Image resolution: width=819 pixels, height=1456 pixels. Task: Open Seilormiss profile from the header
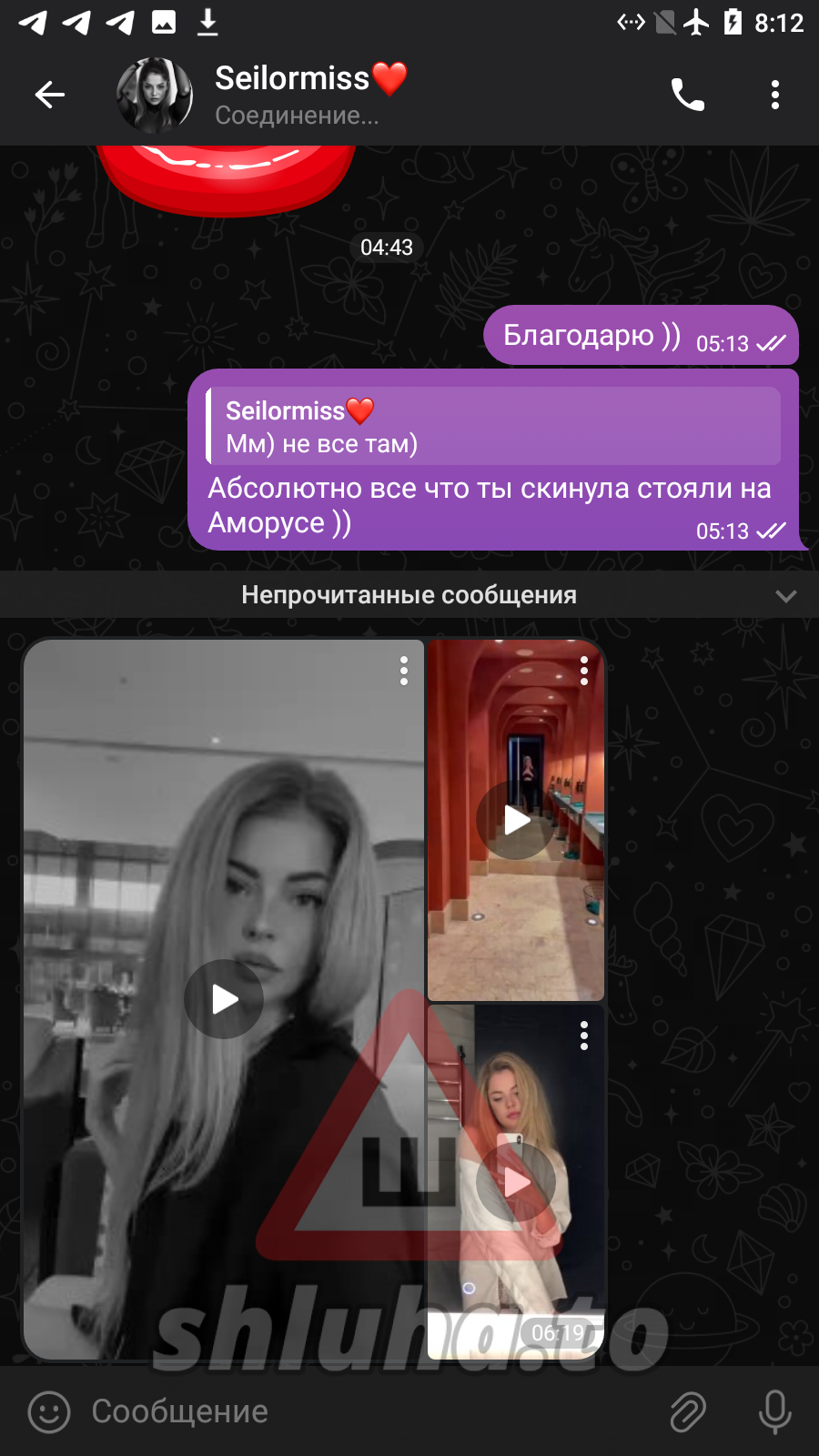click(291, 94)
